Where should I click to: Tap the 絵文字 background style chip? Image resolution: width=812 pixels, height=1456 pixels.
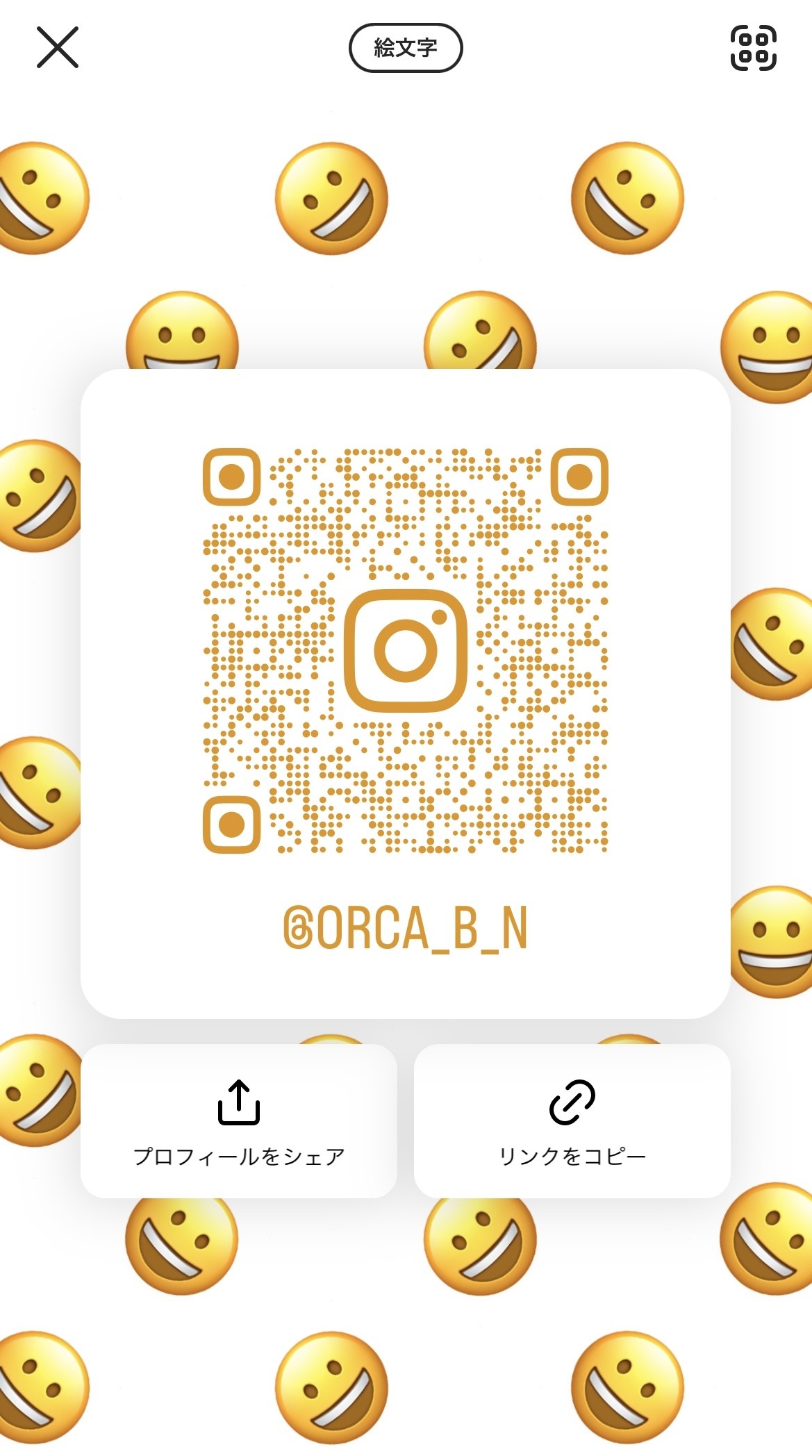(406, 48)
